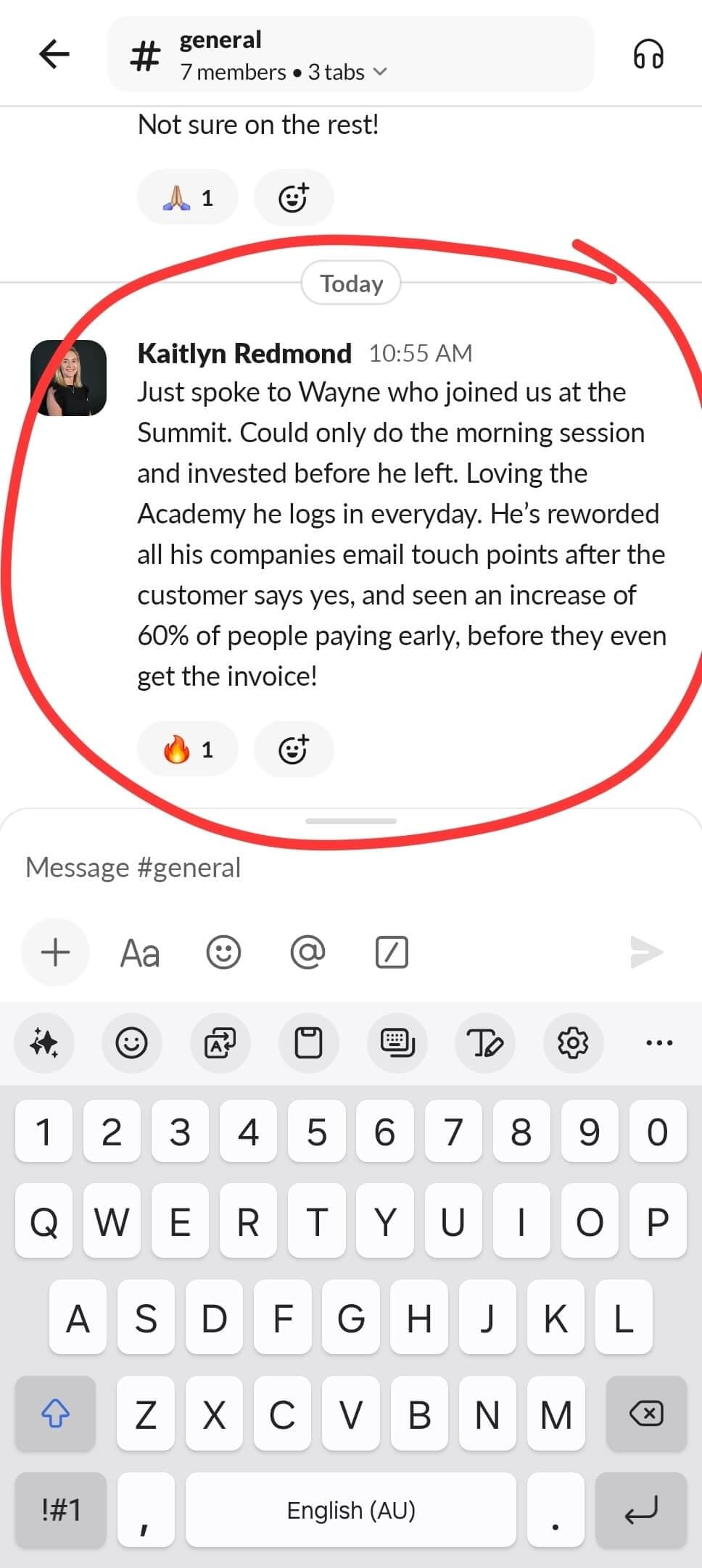Tap the fire reaction on Kaitlyn's message
702x1568 pixels.
tap(188, 749)
